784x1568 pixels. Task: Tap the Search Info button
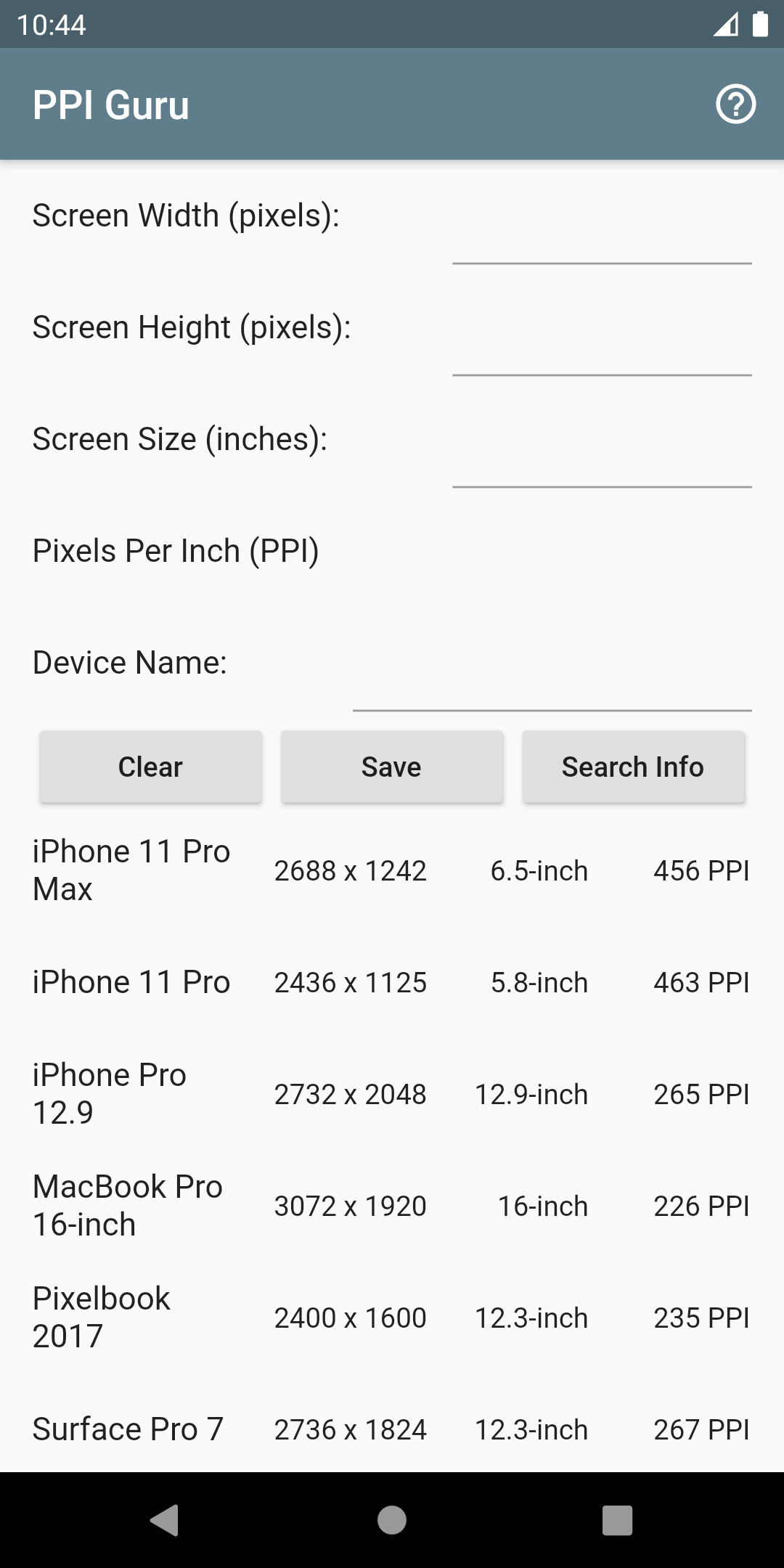point(633,767)
